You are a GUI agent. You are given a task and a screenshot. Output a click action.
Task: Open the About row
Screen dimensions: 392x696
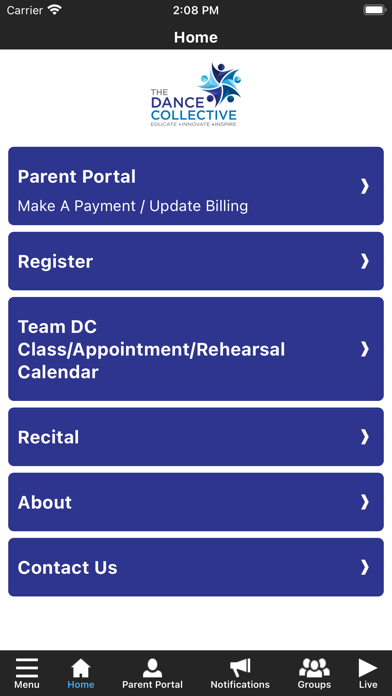pos(196,502)
